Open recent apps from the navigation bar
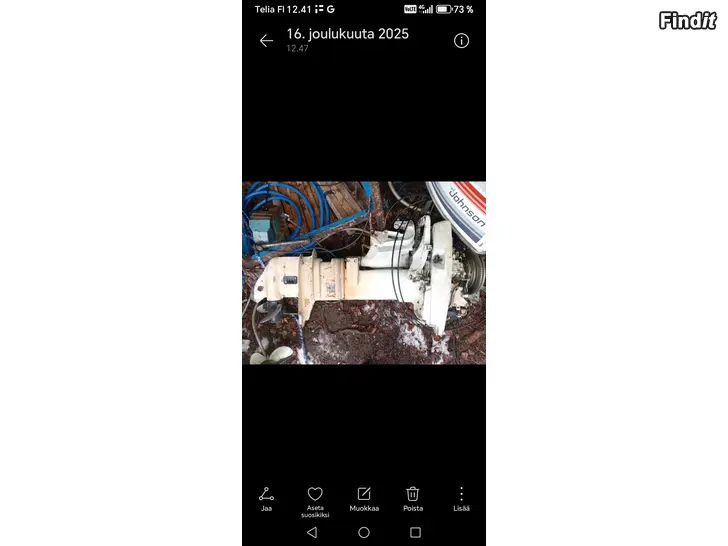 [x=416, y=533]
